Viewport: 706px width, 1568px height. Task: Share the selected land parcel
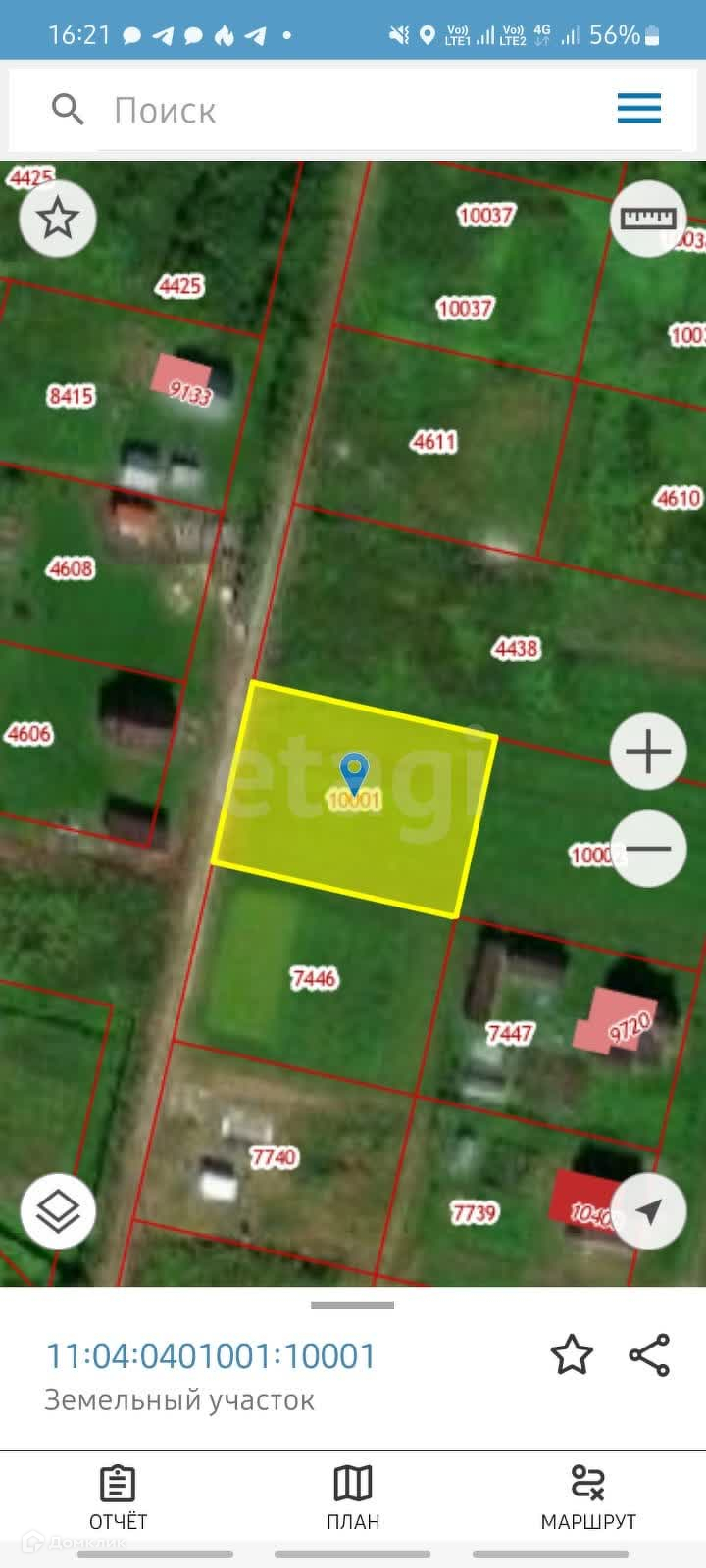coord(649,1355)
